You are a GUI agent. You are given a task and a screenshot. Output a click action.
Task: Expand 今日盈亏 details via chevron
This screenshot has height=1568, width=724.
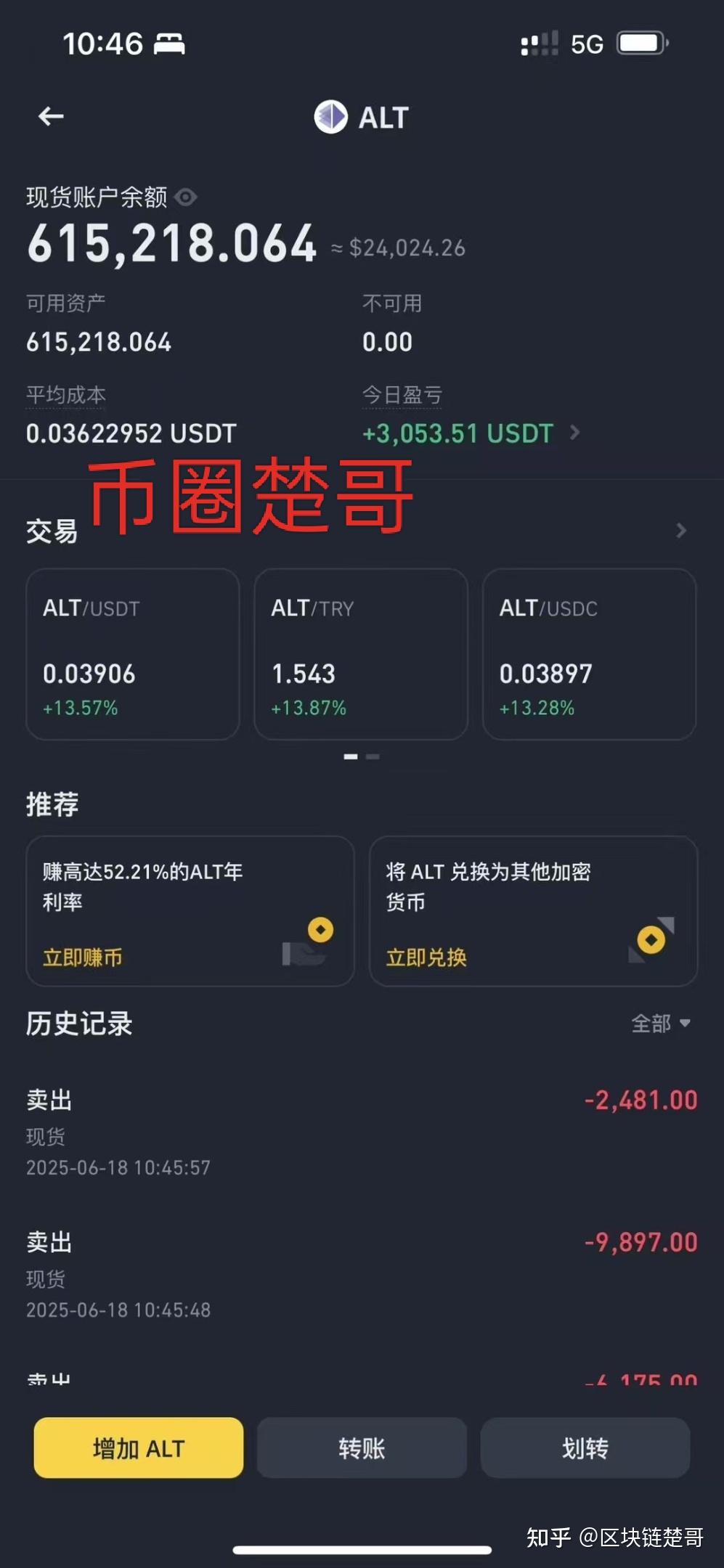click(x=574, y=433)
